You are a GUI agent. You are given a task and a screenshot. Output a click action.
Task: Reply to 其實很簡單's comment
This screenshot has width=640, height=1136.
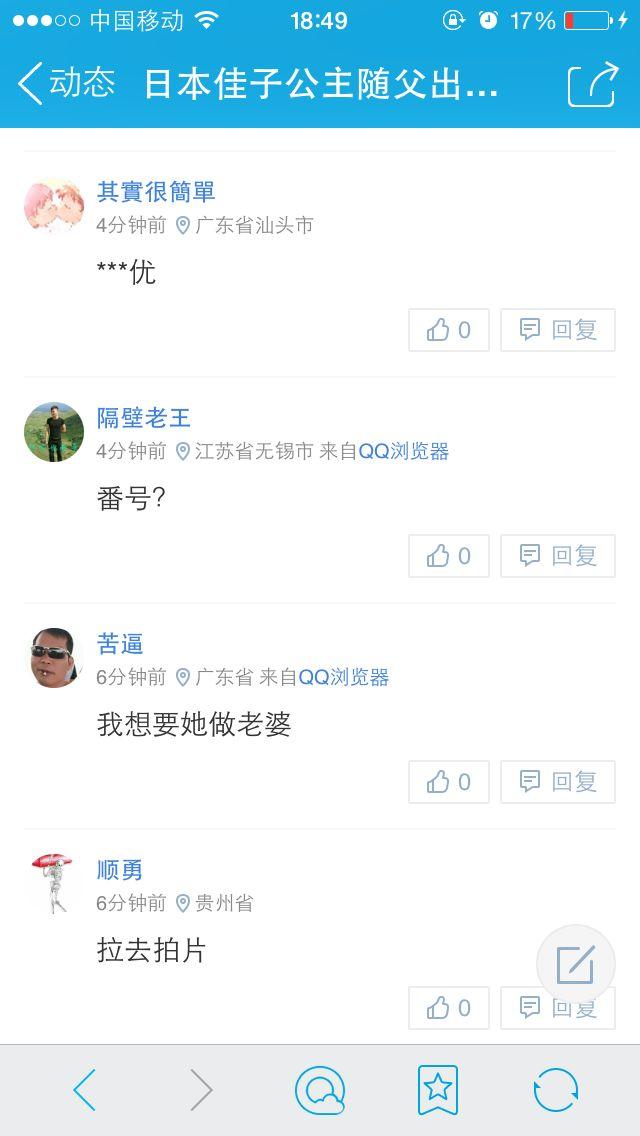pos(558,330)
